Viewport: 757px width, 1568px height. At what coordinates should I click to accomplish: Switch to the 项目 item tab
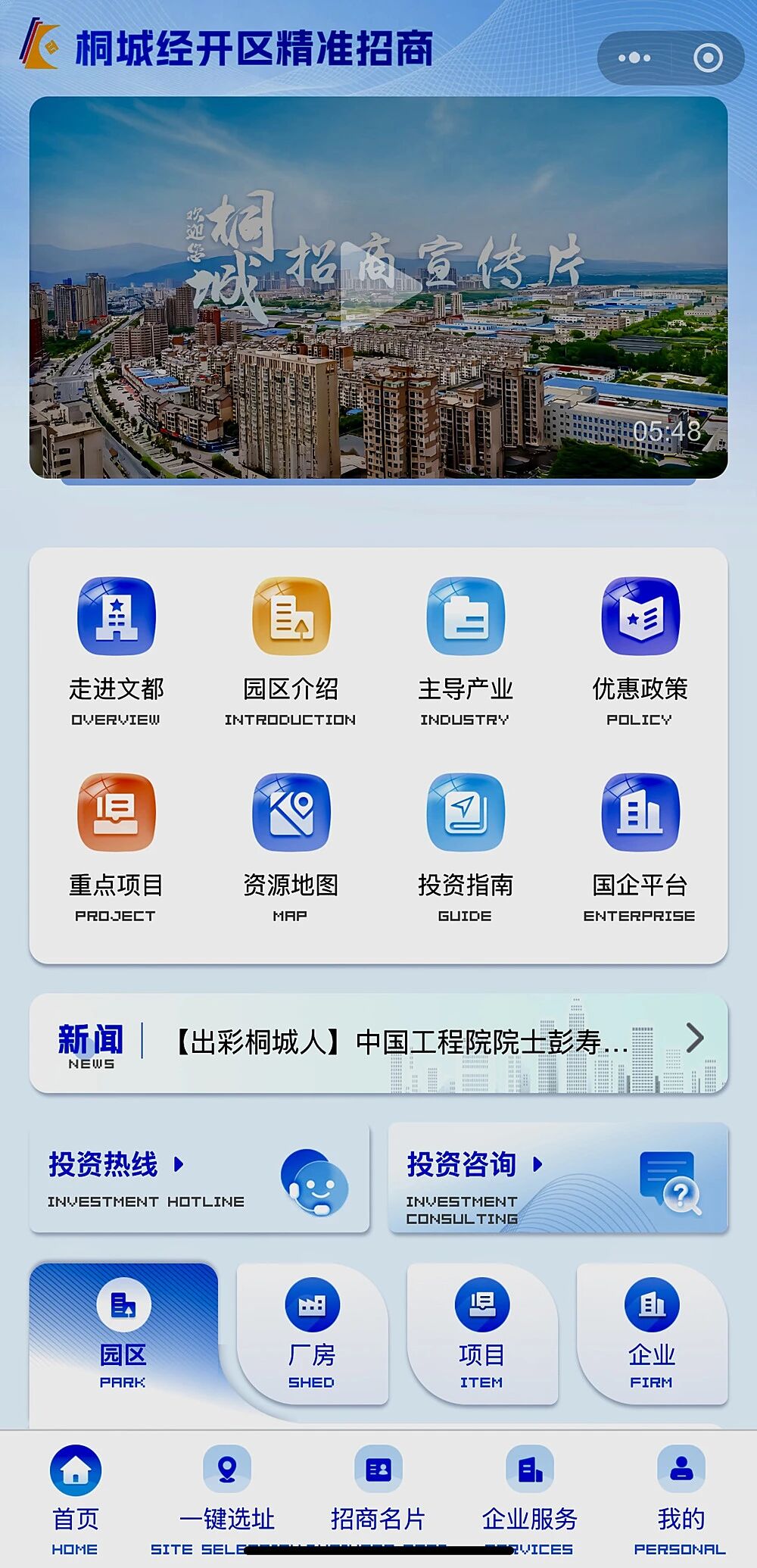481,1333
